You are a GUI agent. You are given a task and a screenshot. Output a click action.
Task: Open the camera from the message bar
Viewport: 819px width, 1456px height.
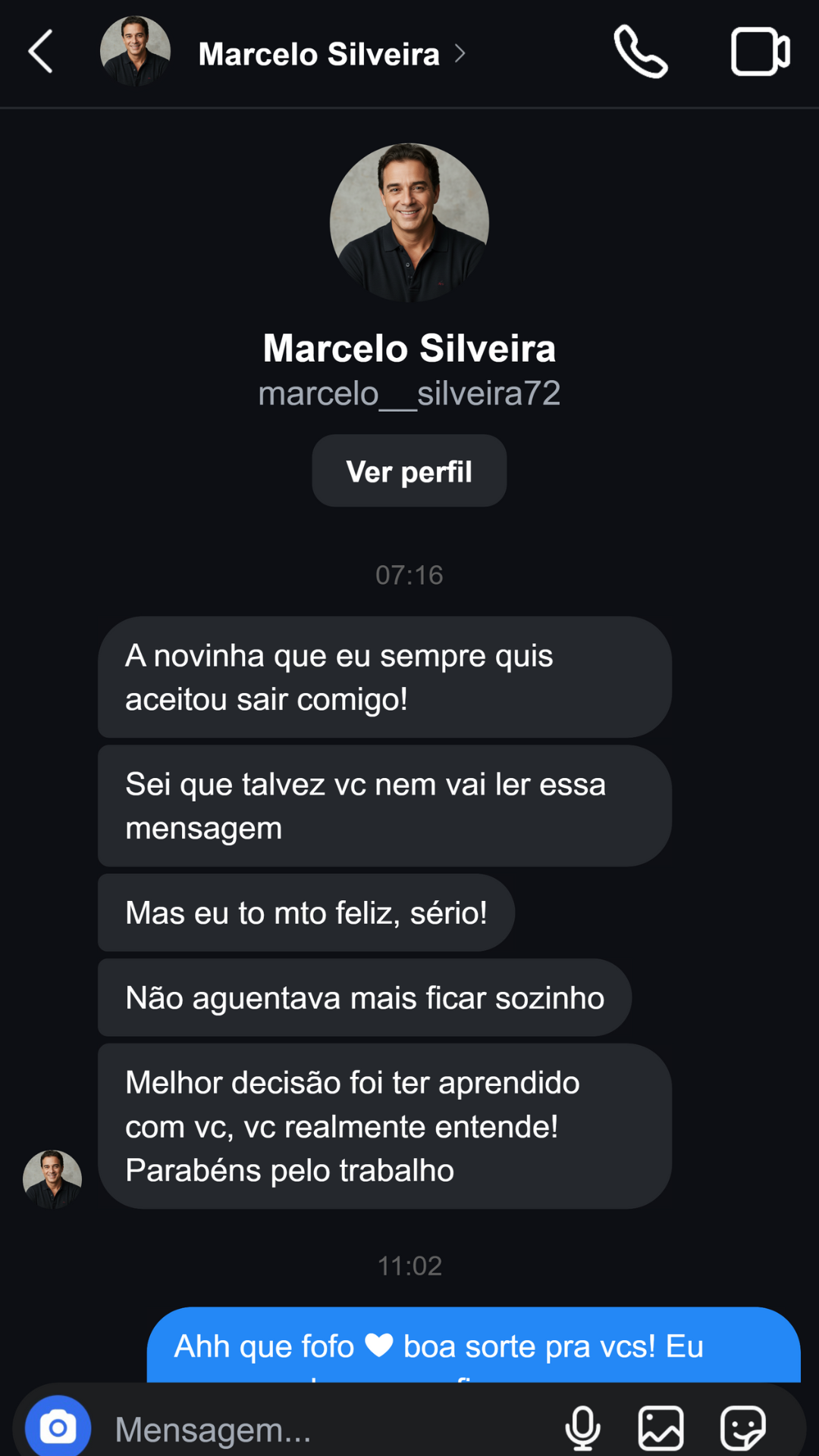point(58,1428)
